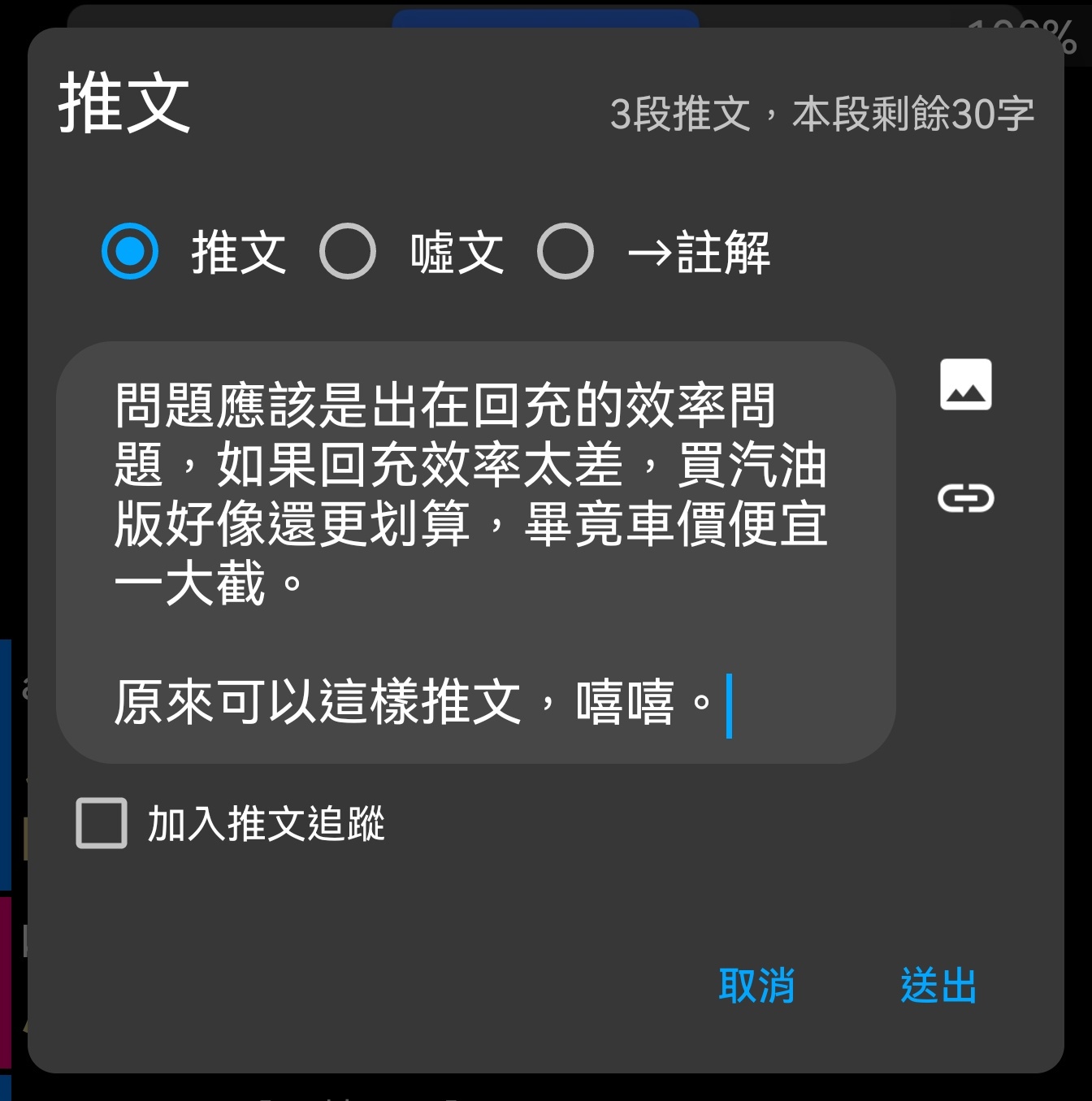Submit the comment with 送出
Viewport: 1092px width, 1101px height.
[938, 986]
